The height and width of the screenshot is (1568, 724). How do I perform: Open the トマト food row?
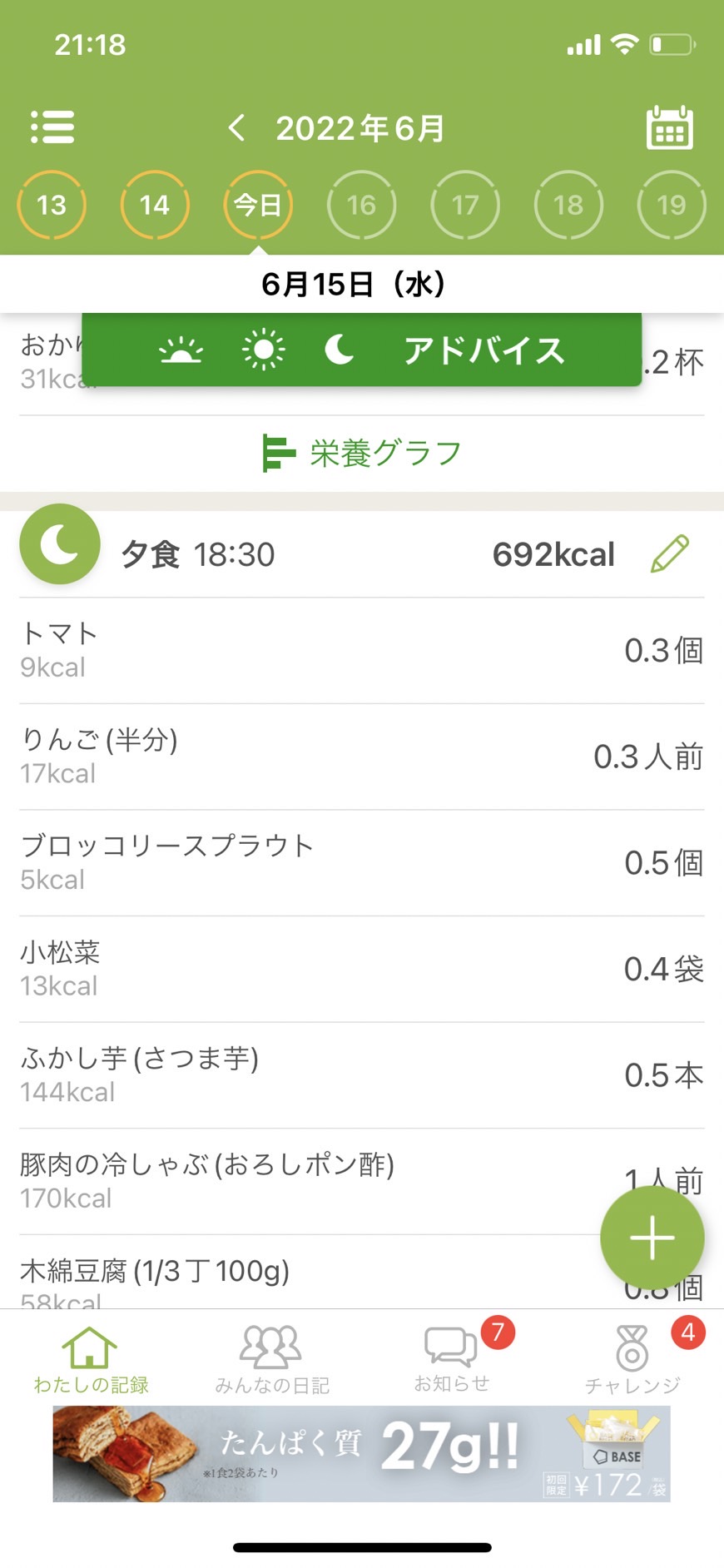362,651
